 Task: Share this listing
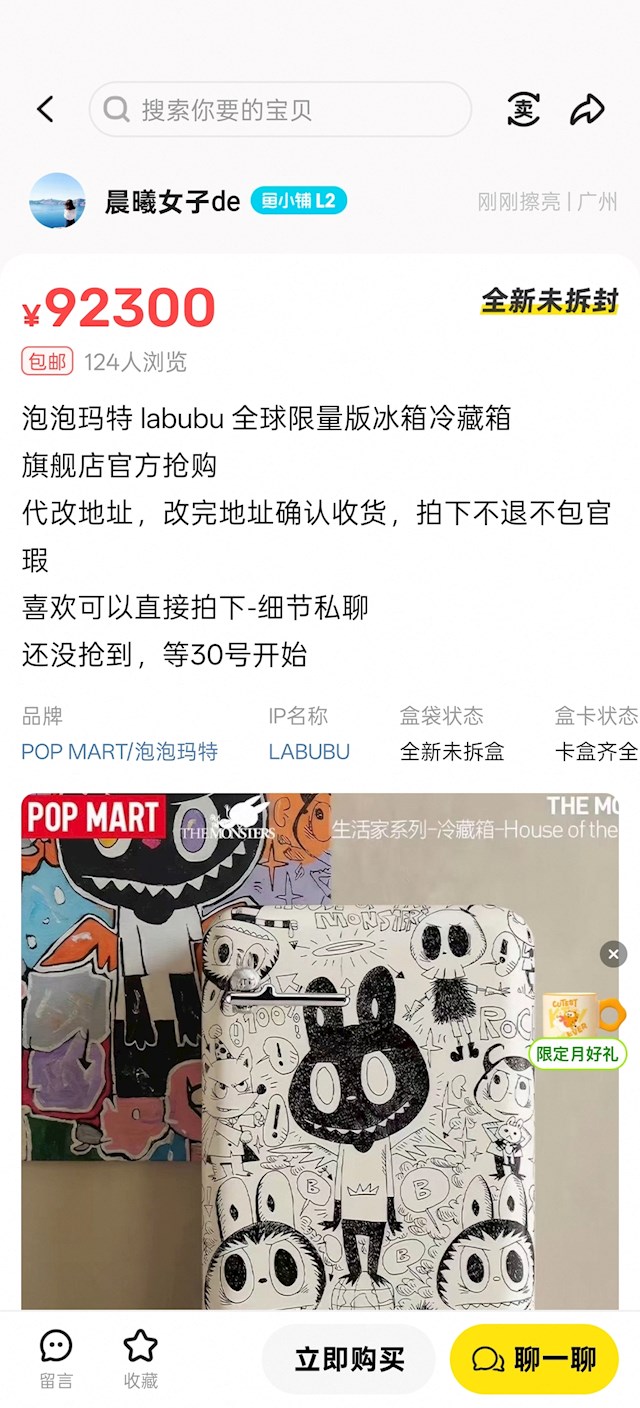point(588,109)
